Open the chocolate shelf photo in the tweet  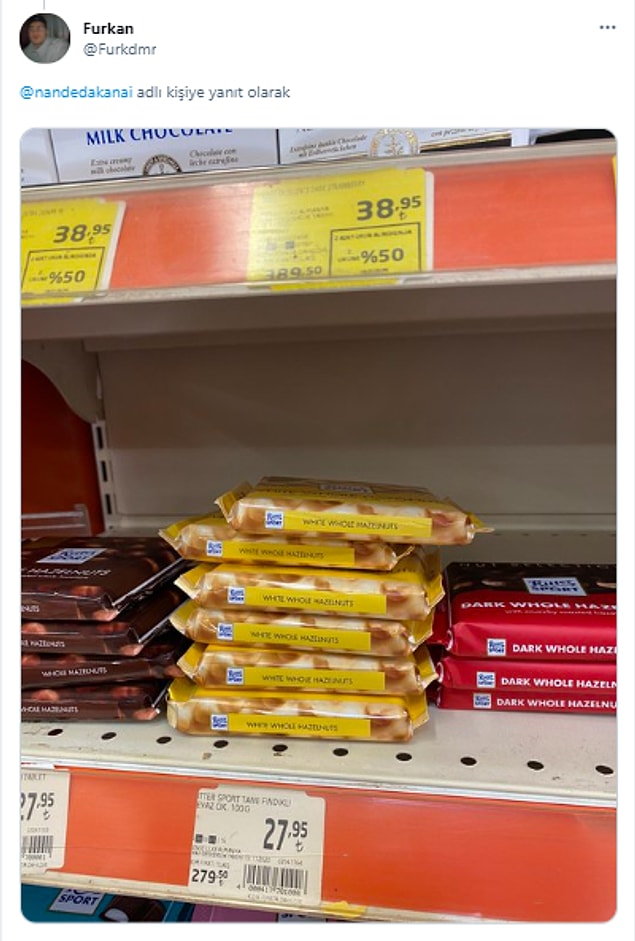318,525
